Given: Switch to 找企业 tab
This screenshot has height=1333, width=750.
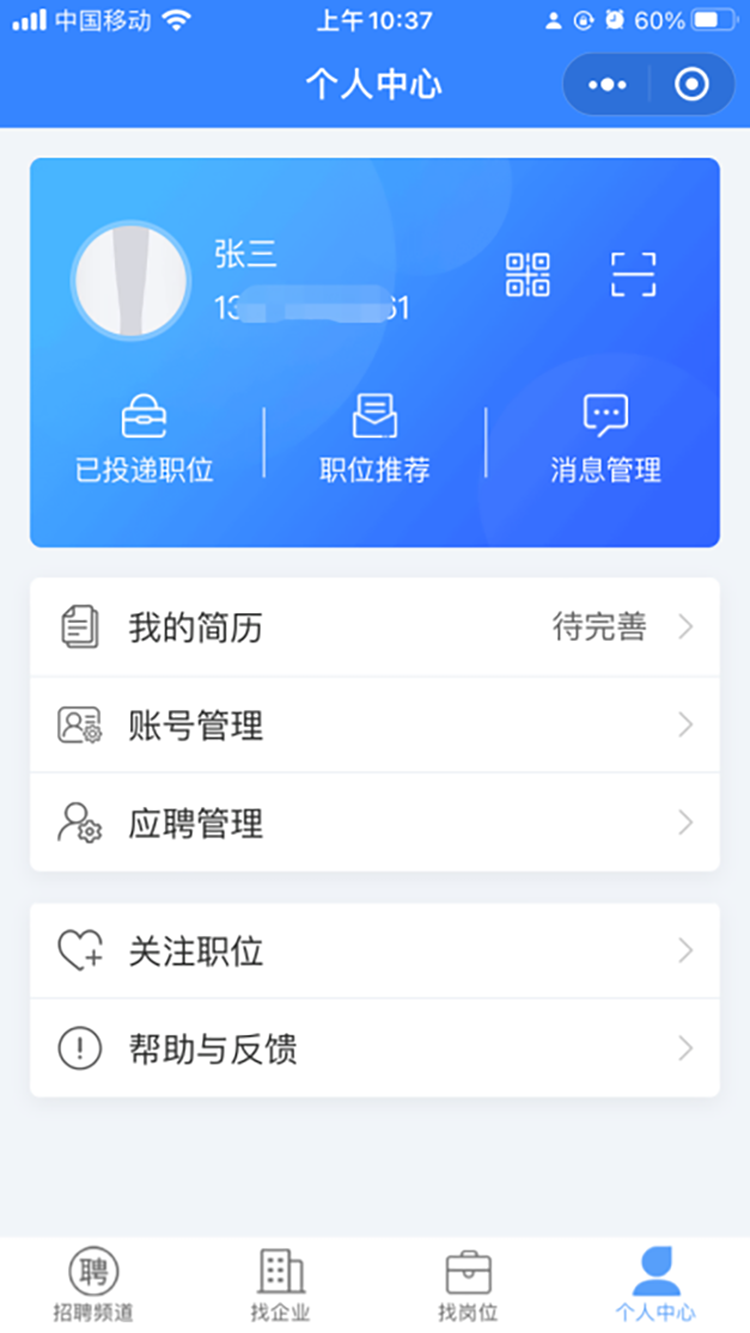Looking at the screenshot, I should click(277, 1283).
